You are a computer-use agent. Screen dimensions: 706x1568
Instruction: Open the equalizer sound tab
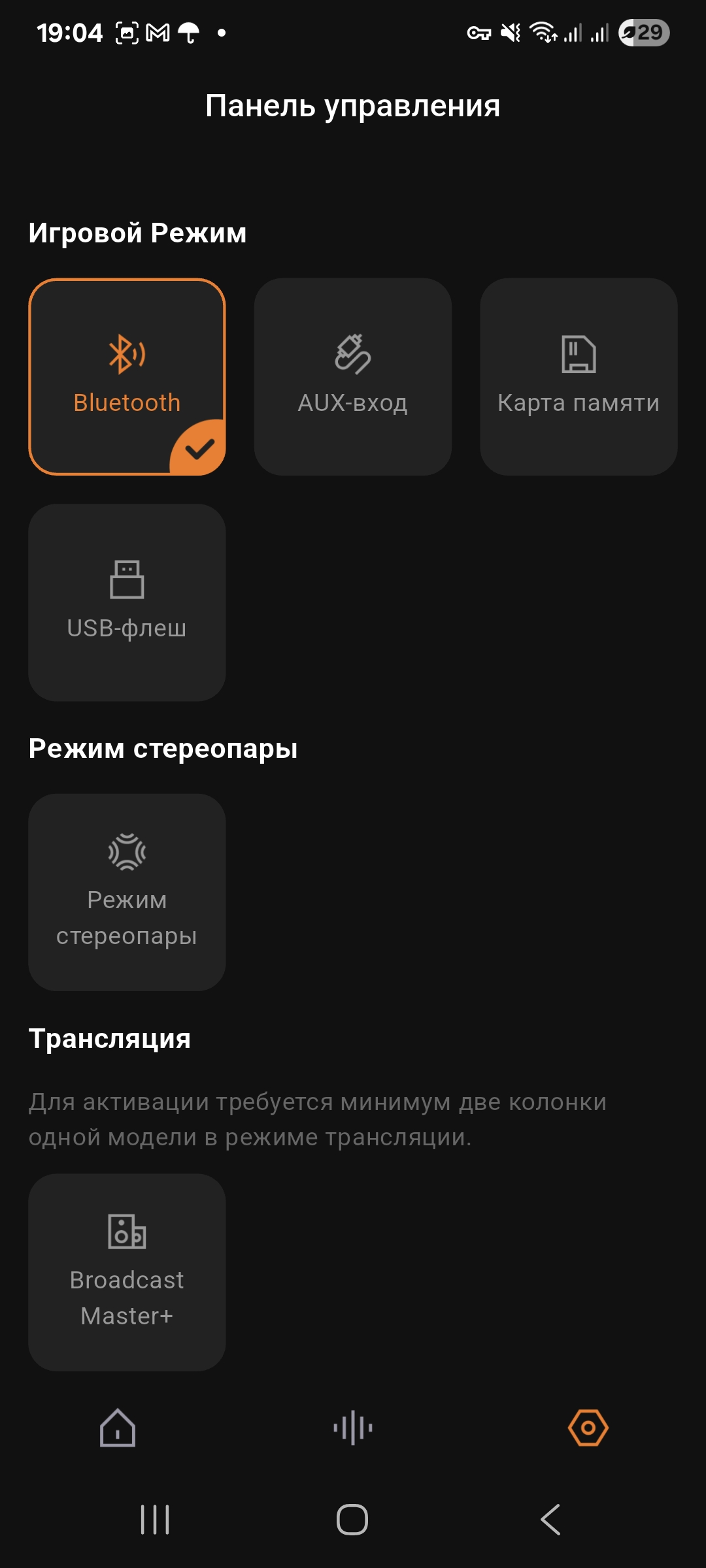tap(353, 1428)
